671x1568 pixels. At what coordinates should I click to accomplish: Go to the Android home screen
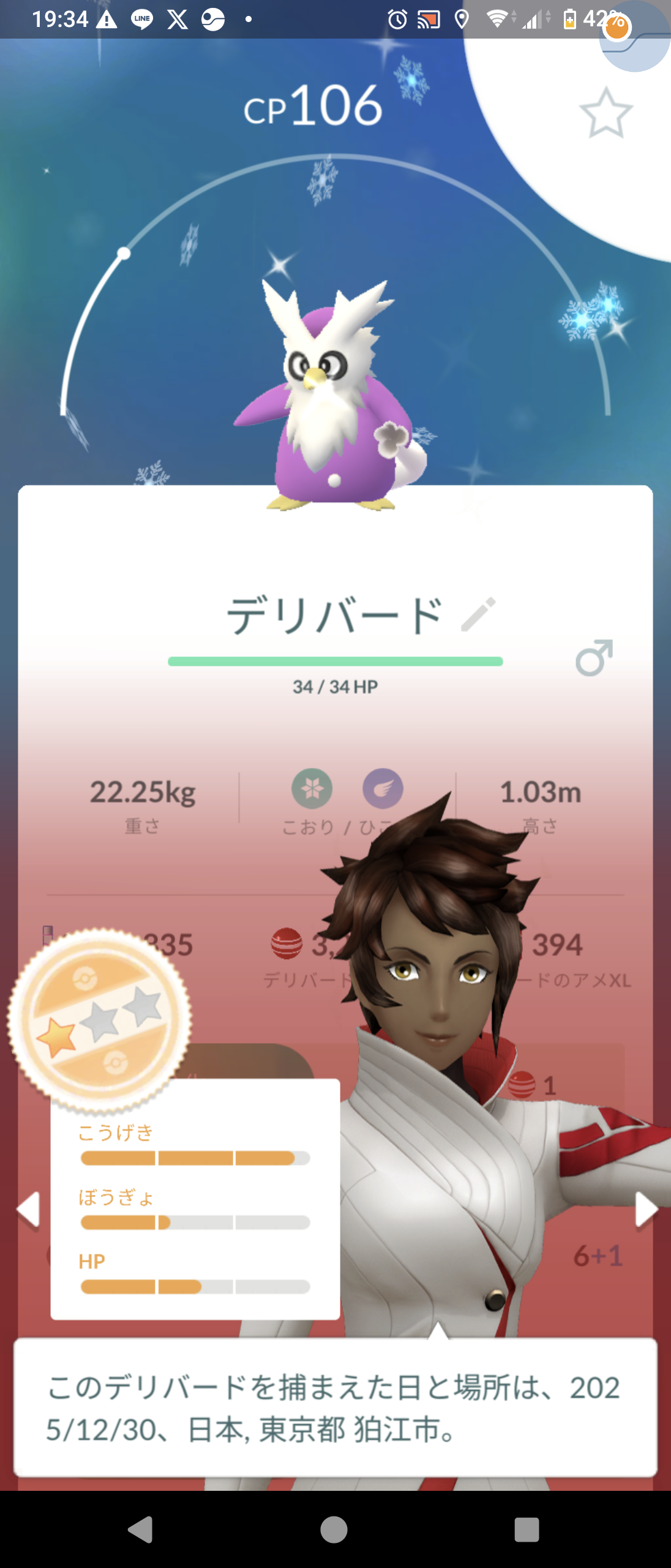tap(334, 1529)
